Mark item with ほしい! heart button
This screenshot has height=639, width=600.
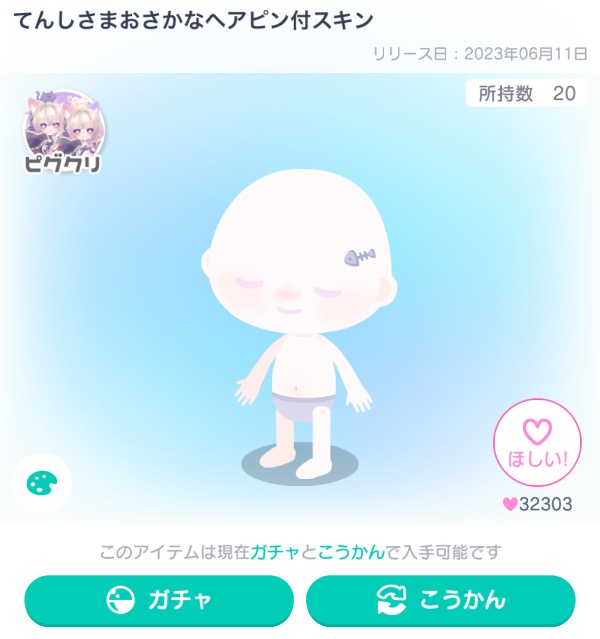point(537,441)
